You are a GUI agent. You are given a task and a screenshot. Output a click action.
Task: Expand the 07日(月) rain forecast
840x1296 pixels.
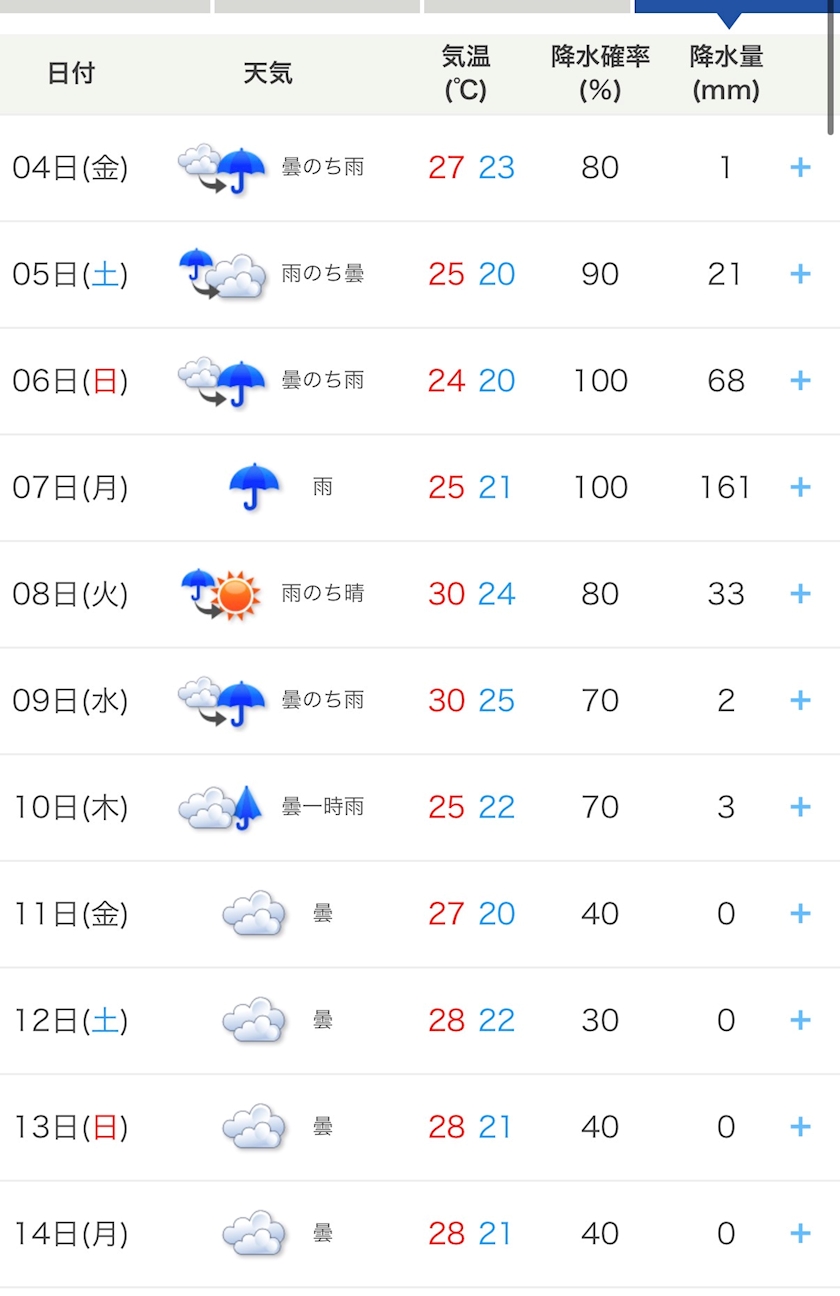click(800, 487)
